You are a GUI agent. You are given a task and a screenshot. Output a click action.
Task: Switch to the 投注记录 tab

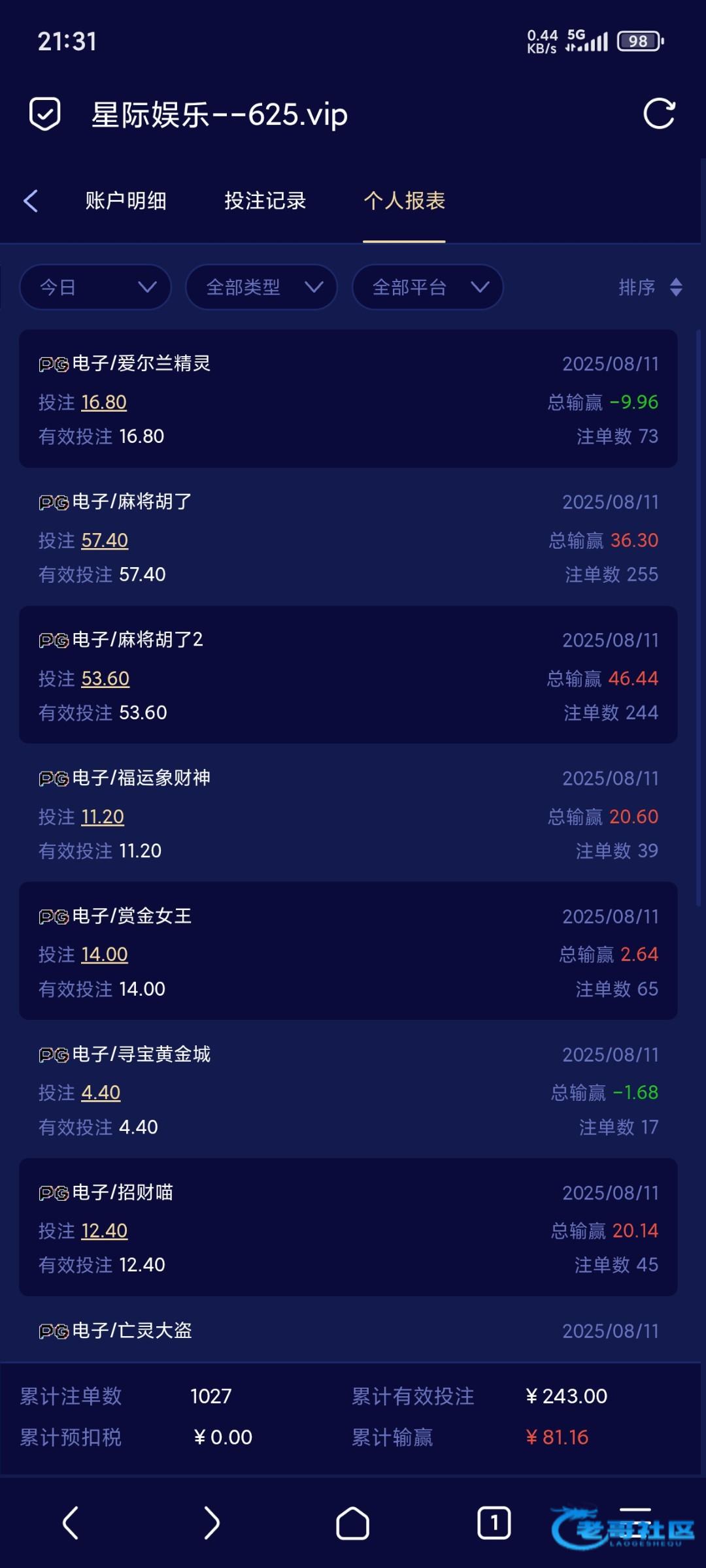coord(265,201)
